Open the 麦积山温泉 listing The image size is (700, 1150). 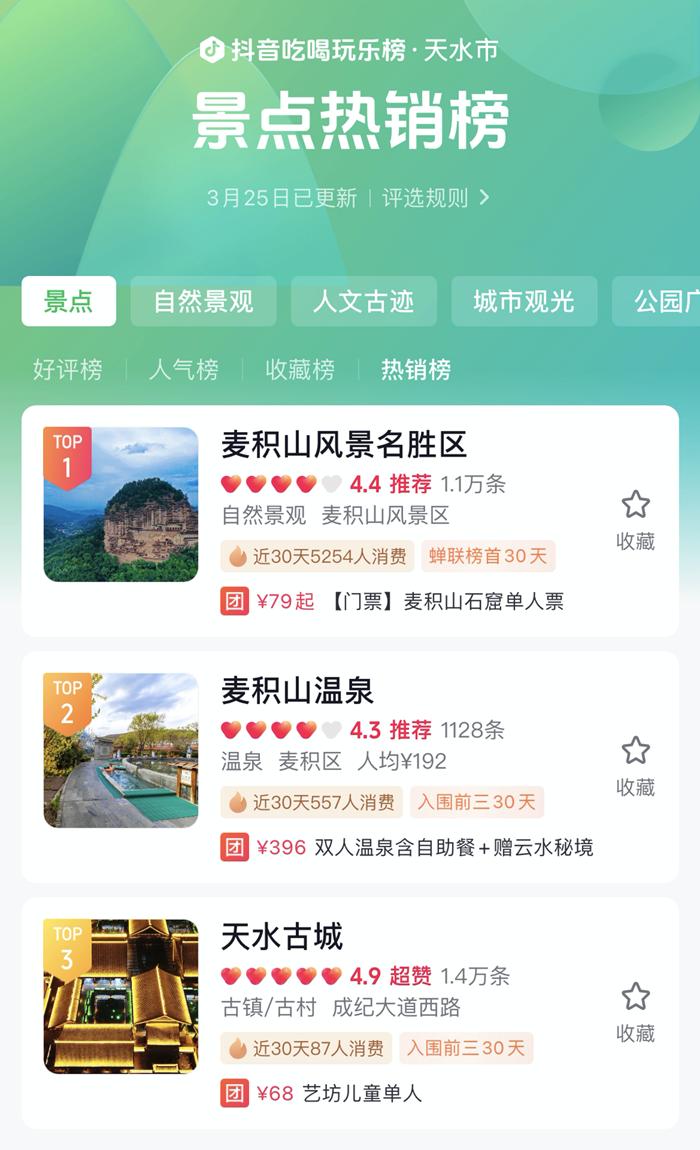coord(297,691)
